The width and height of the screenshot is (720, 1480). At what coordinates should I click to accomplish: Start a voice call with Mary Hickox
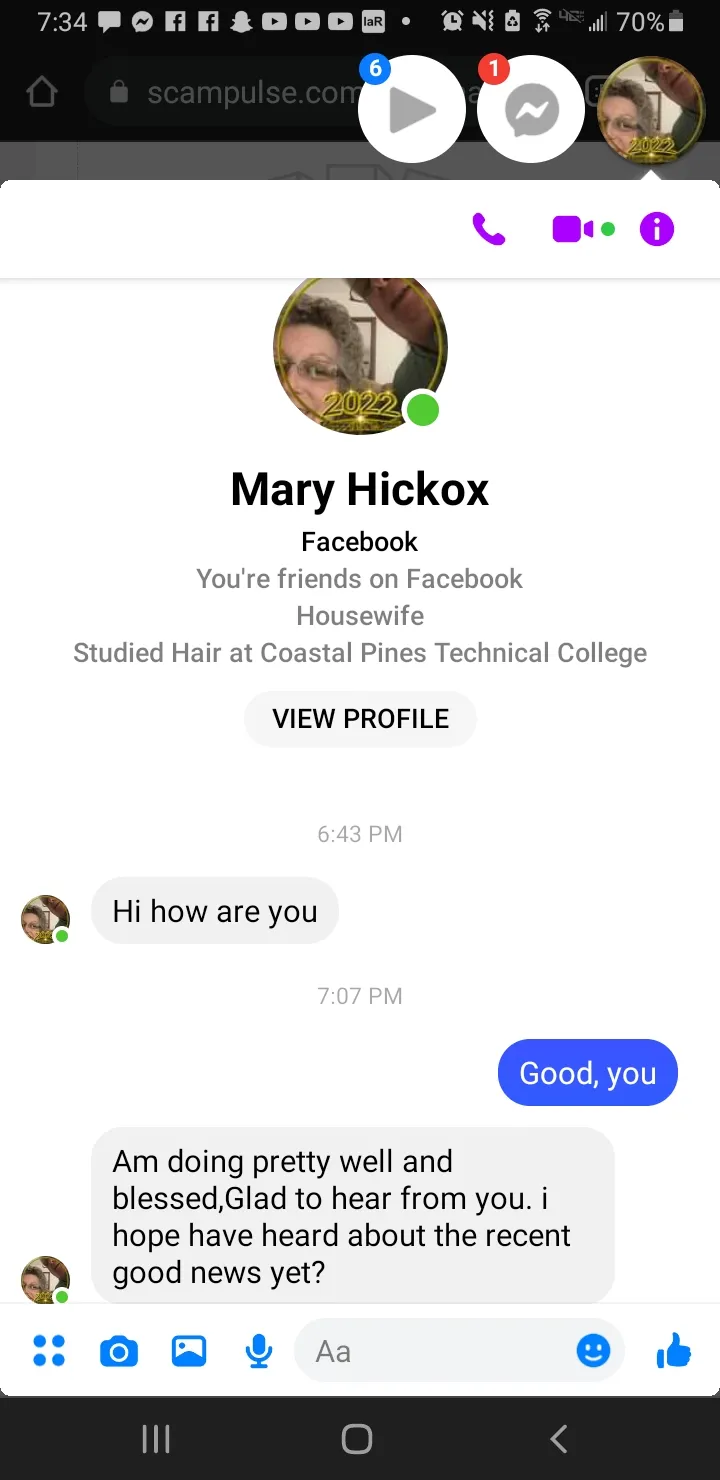[x=489, y=230]
